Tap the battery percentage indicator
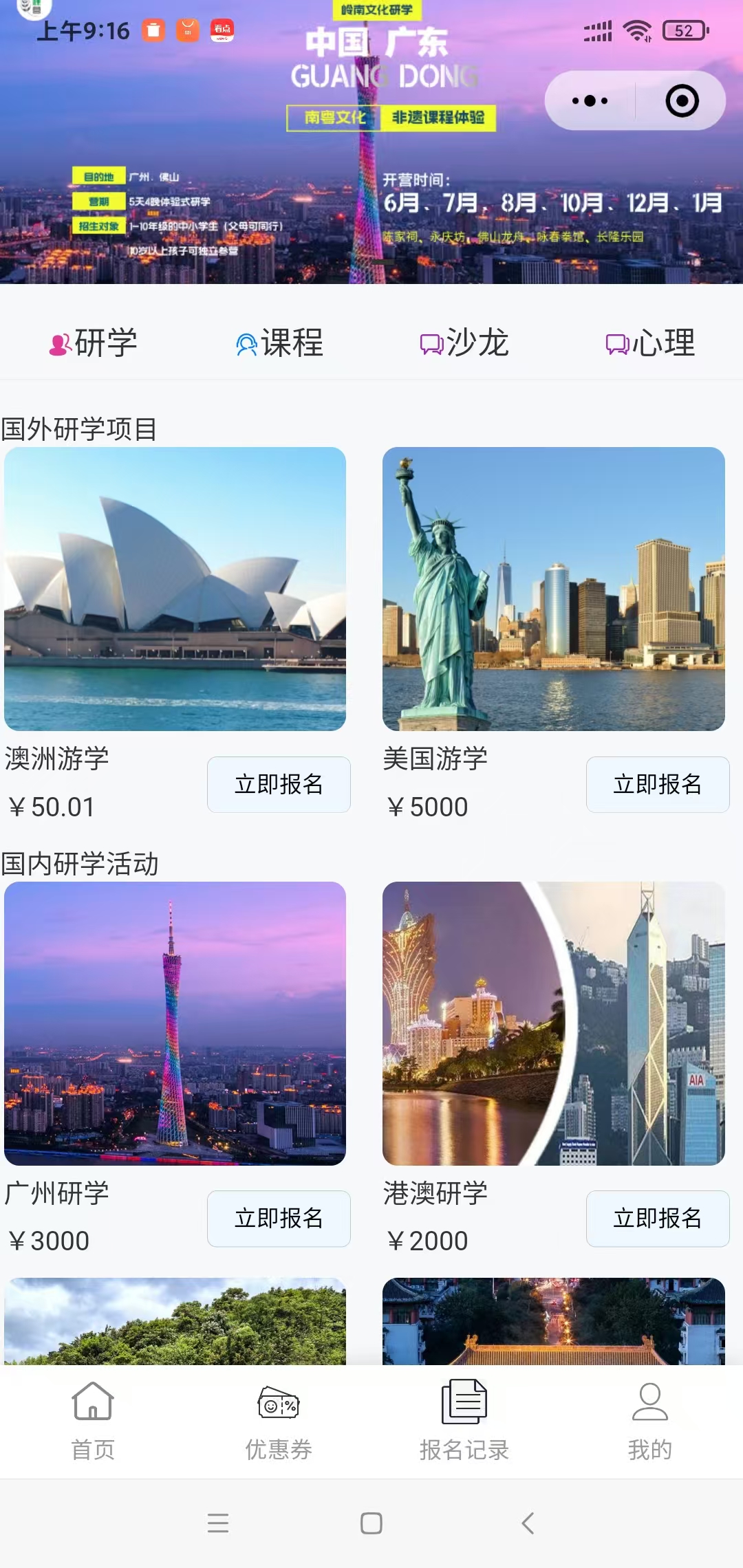 [682, 30]
